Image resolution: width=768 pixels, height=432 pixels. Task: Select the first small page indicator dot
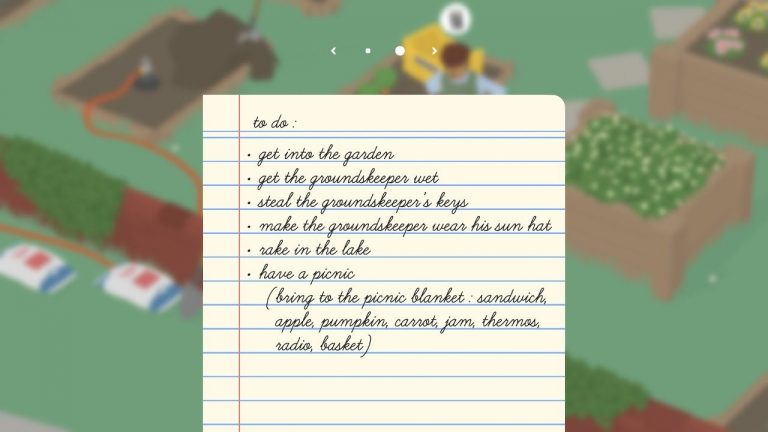pos(367,50)
